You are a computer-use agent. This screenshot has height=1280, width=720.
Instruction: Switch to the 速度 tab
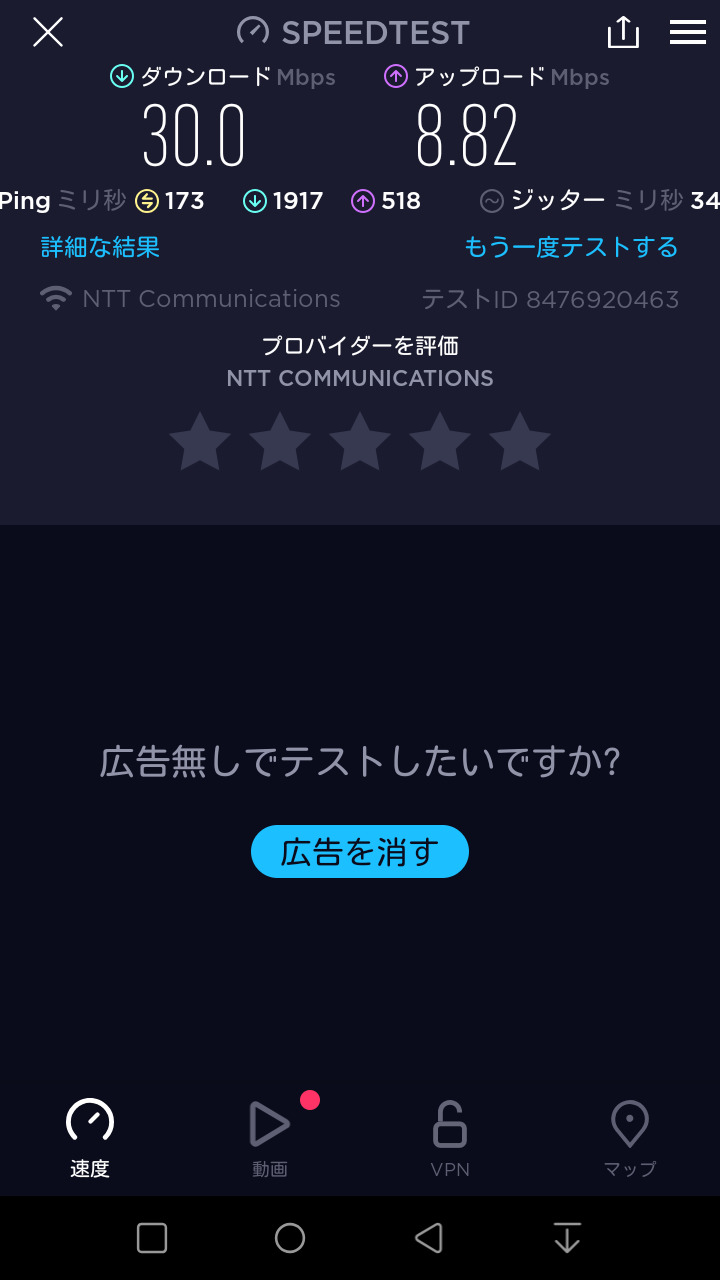90,1139
